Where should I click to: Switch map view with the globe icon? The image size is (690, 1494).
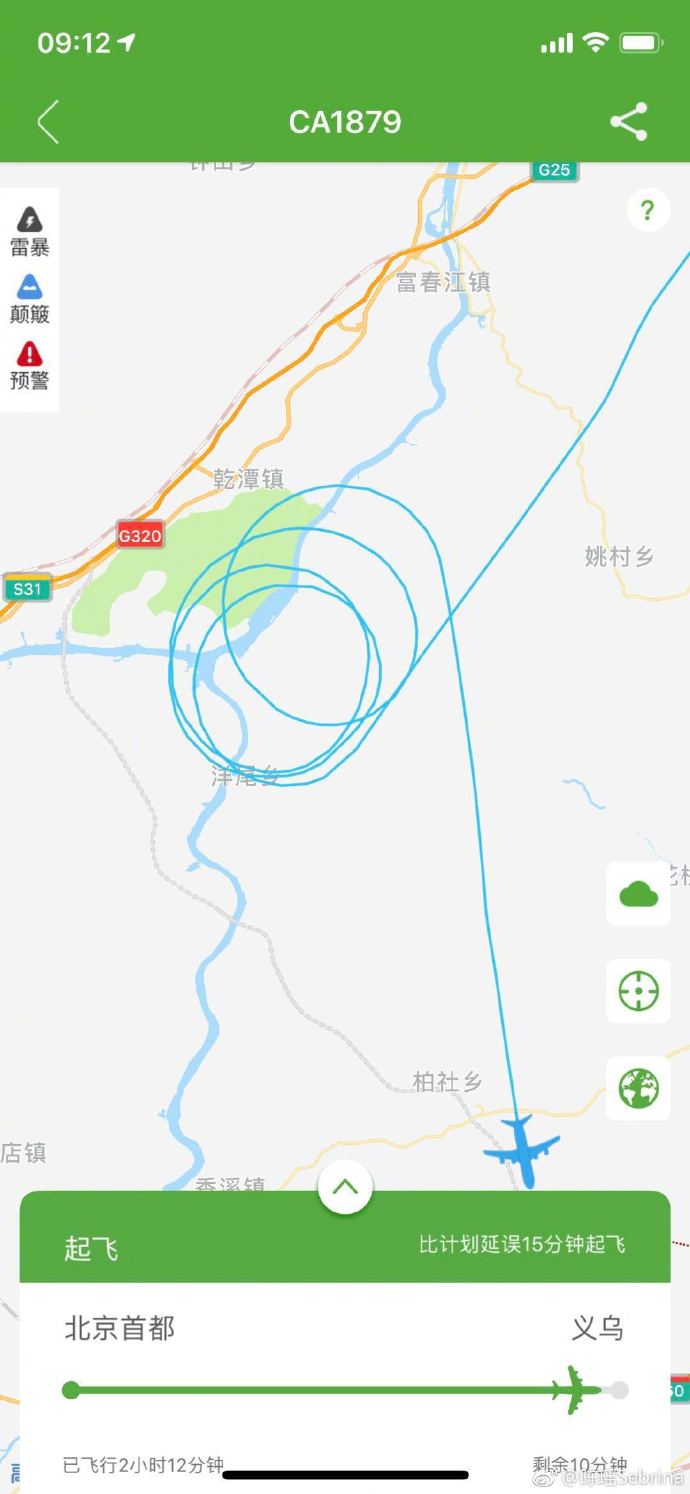point(638,1087)
